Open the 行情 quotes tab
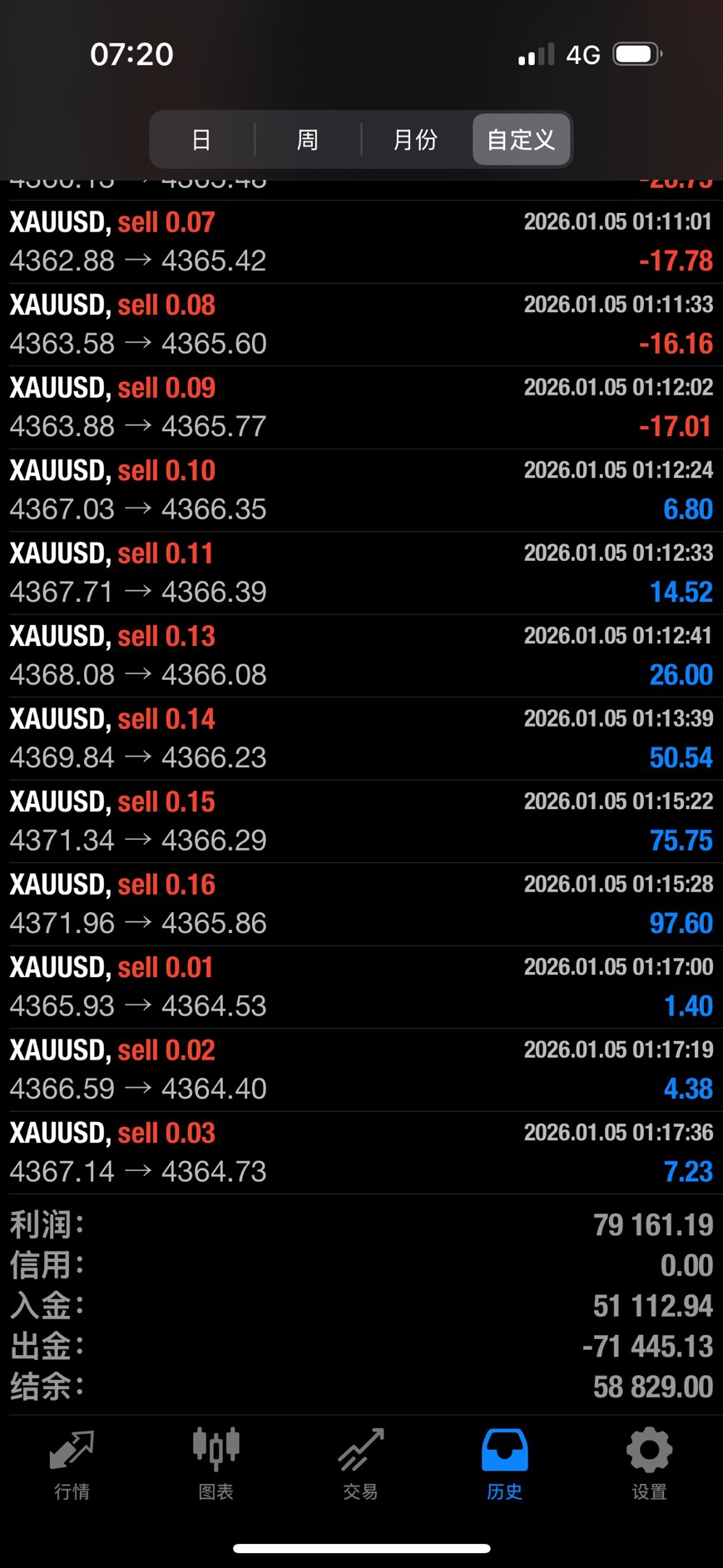This screenshot has width=723, height=1568. (72, 1463)
